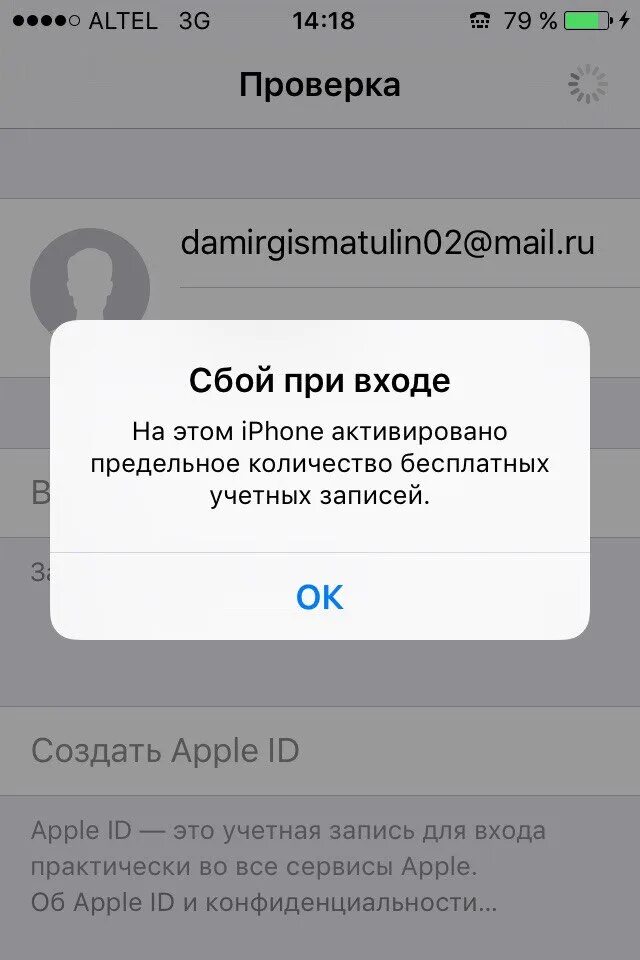The image size is (640, 960).
Task: Dismiss the sign-in failure alert with OK
Action: click(x=320, y=596)
